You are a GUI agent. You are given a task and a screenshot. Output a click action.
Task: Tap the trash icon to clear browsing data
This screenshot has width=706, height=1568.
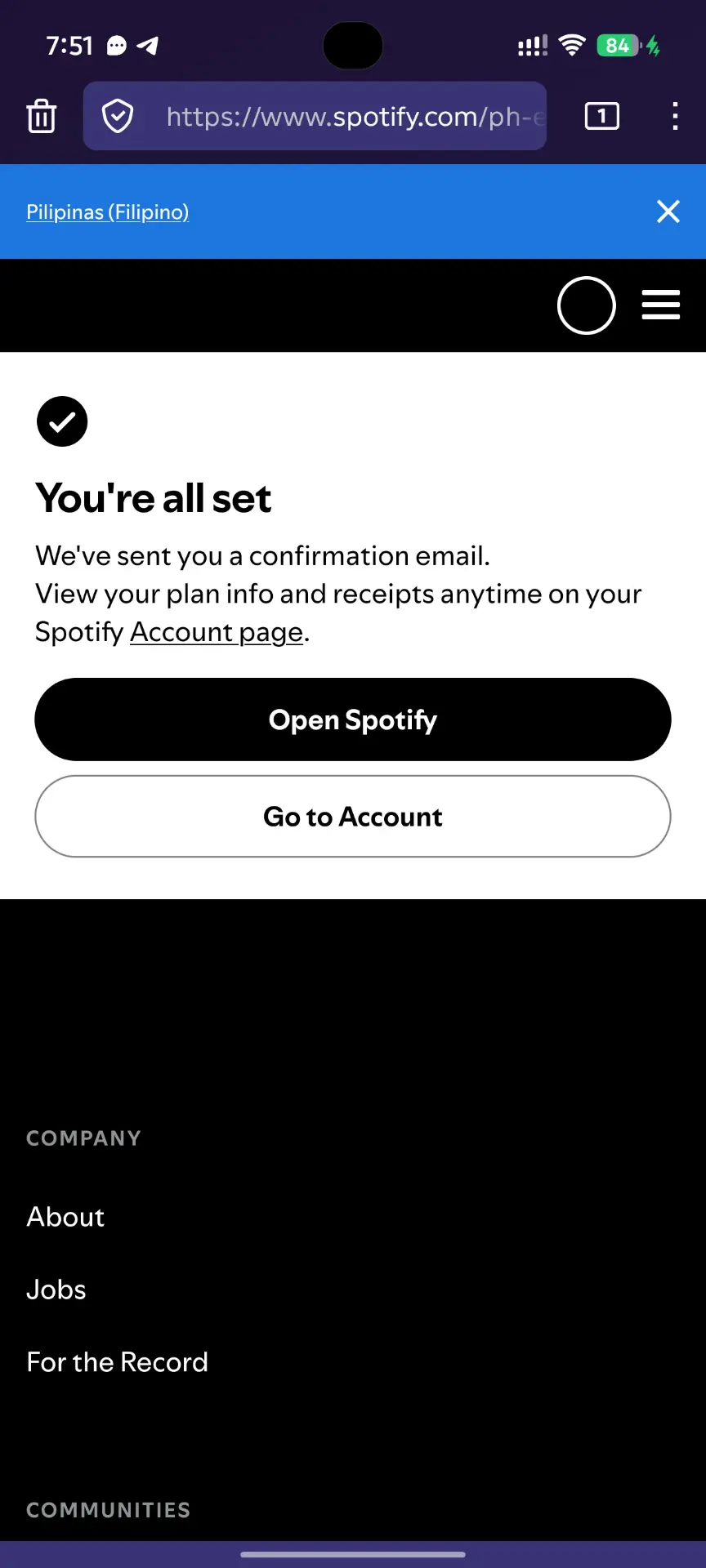coord(41,116)
